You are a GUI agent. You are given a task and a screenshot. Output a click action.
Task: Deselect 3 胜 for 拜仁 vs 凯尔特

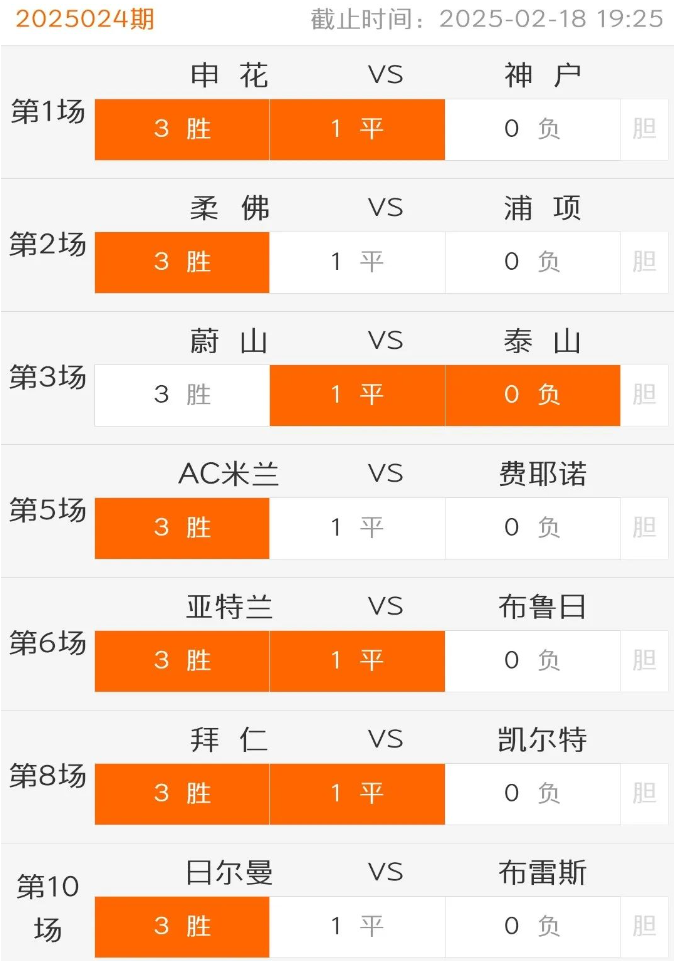pyautogui.click(x=182, y=793)
